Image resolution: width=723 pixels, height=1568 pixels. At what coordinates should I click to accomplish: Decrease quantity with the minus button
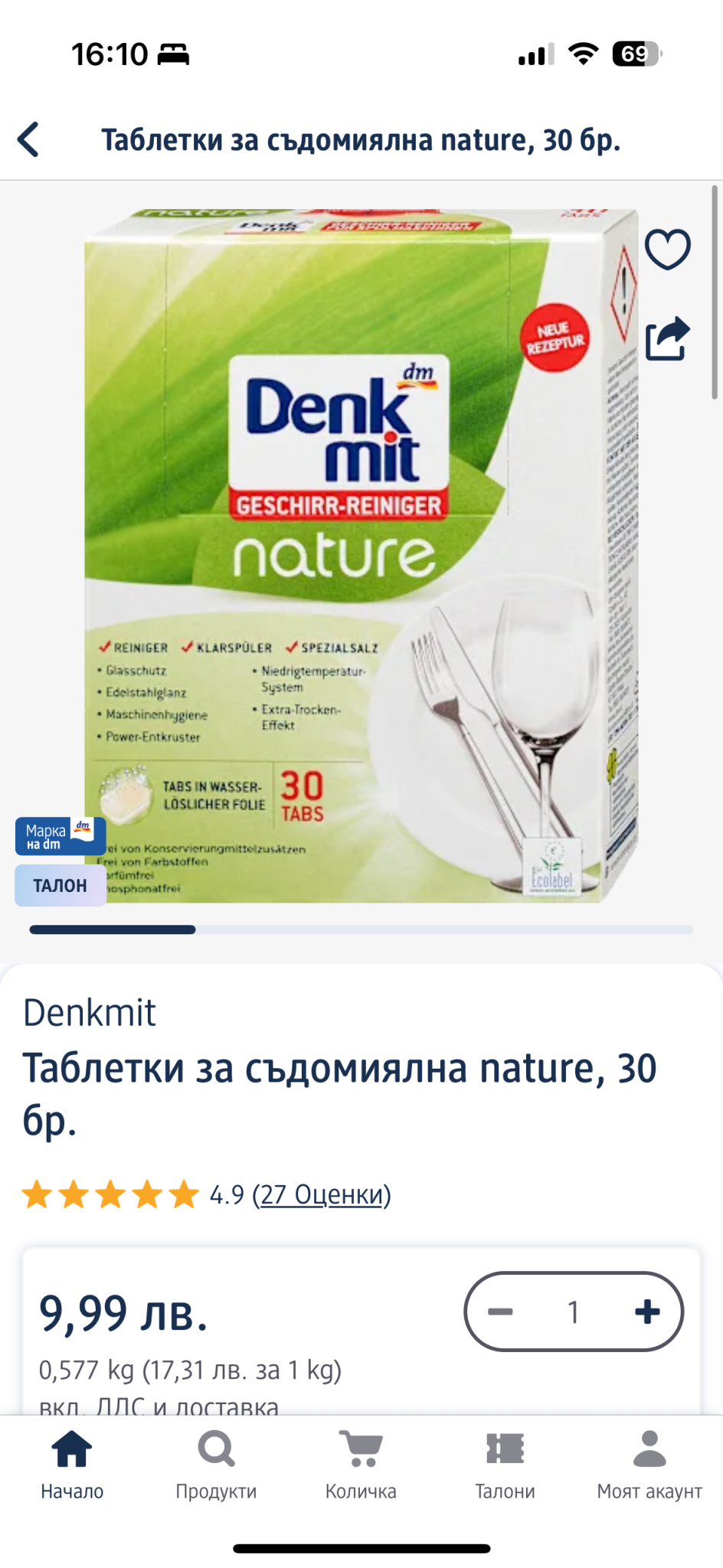pos(501,1312)
